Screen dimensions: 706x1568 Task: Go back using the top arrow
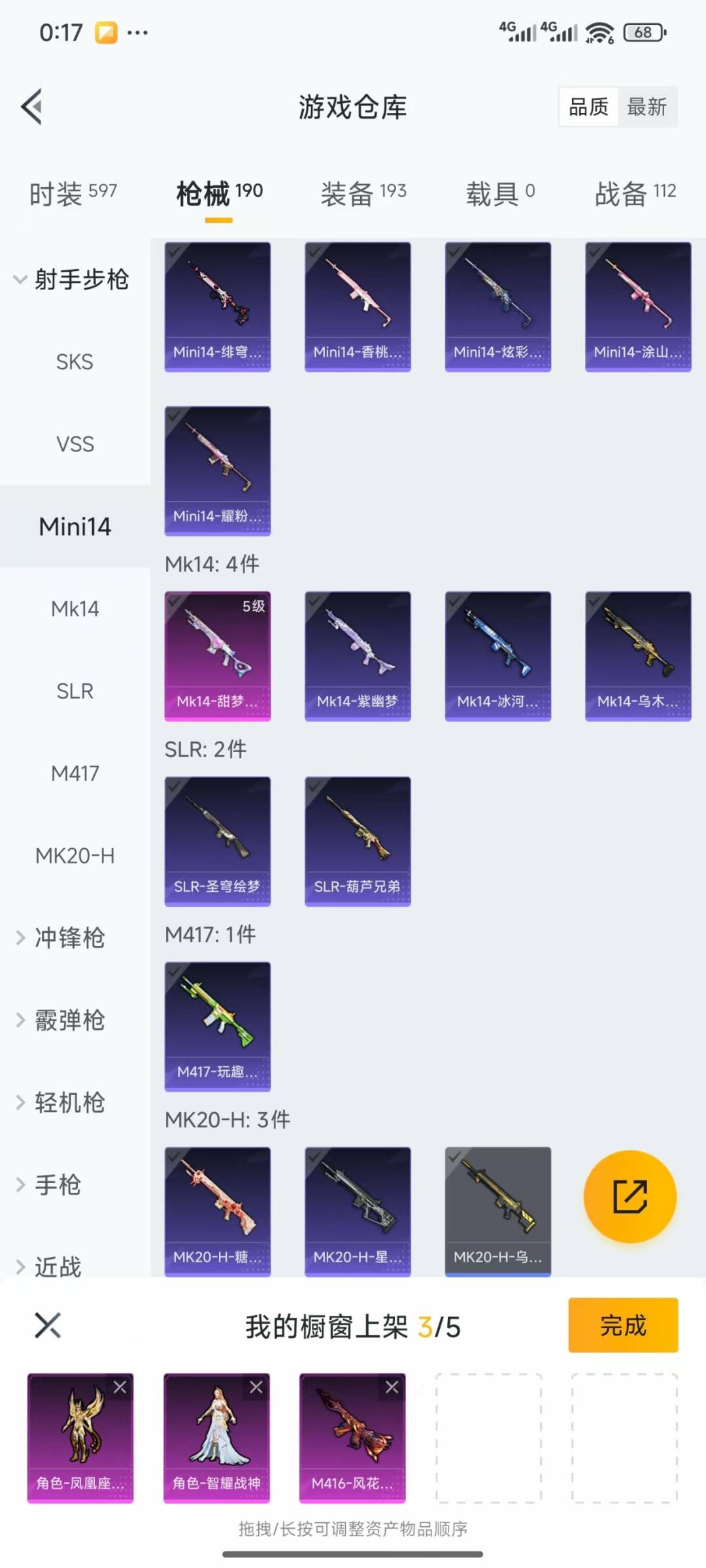click(32, 106)
